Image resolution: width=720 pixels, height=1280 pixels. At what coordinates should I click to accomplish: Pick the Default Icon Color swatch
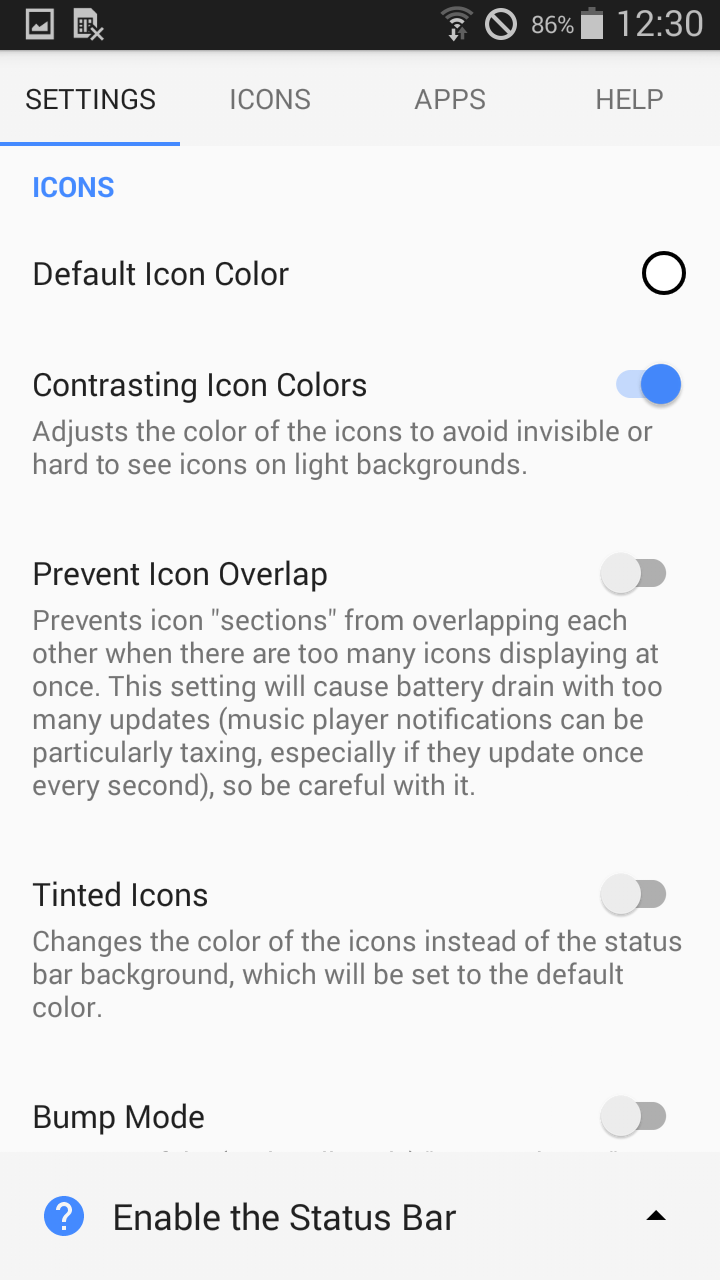[x=664, y=273]
